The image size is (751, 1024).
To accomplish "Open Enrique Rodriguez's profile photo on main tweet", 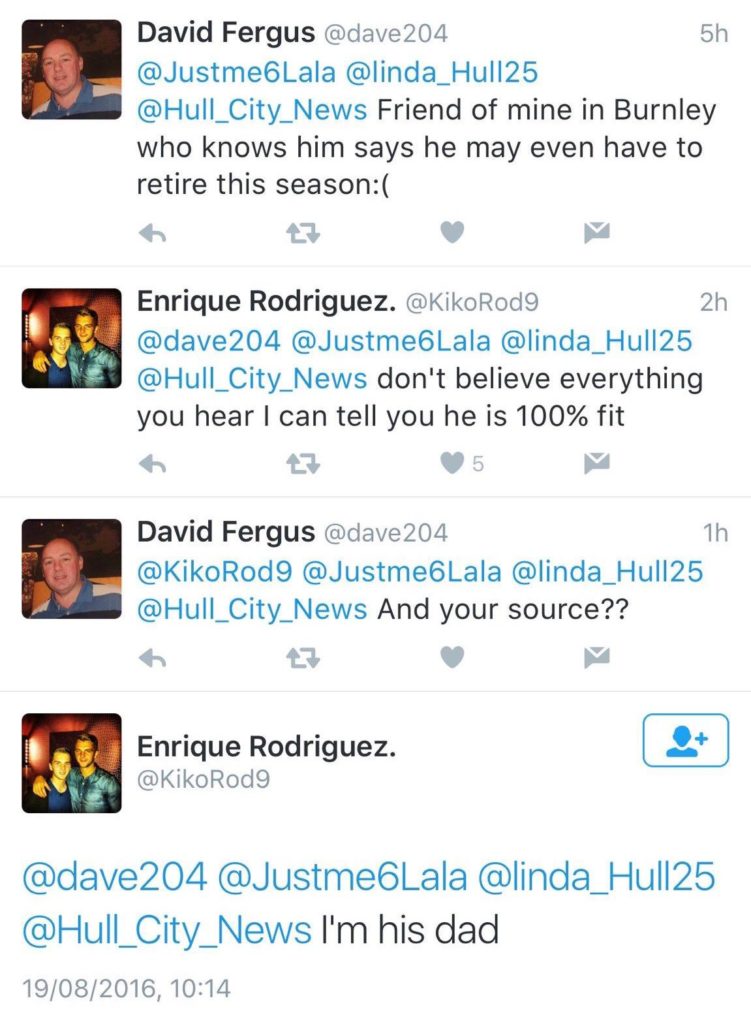I will 71,763.
